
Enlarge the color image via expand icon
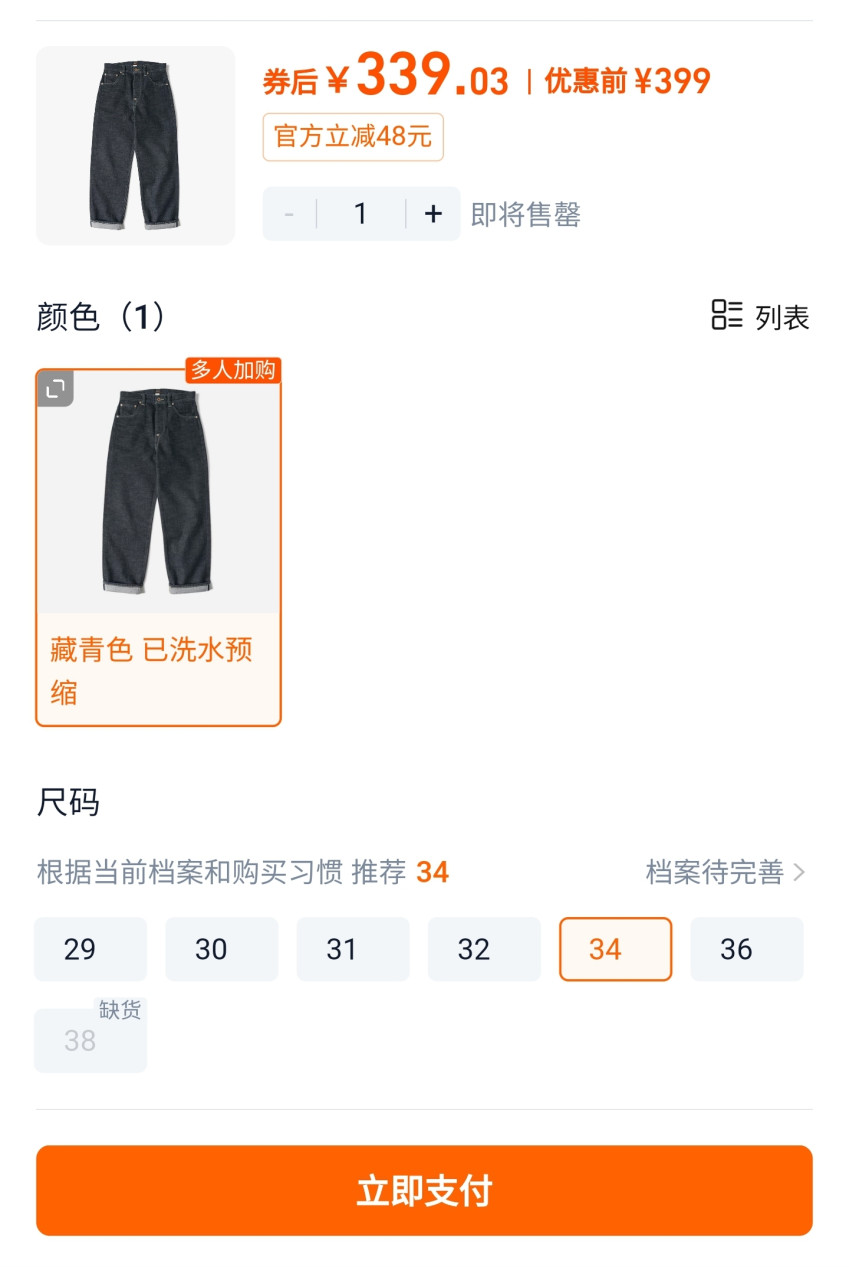56,388
